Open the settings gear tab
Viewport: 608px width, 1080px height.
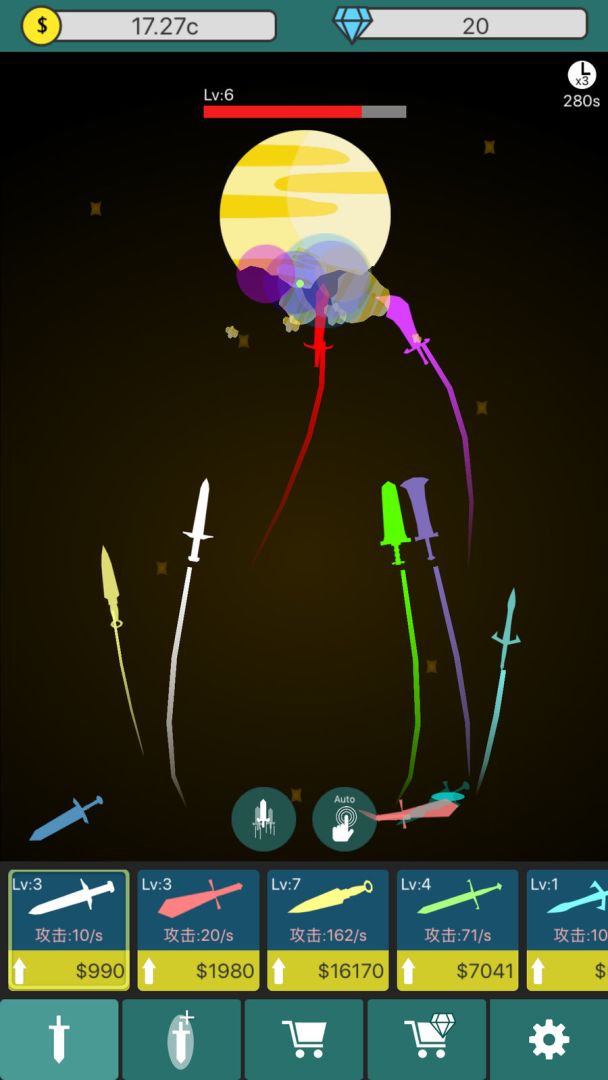point(549,1040)
